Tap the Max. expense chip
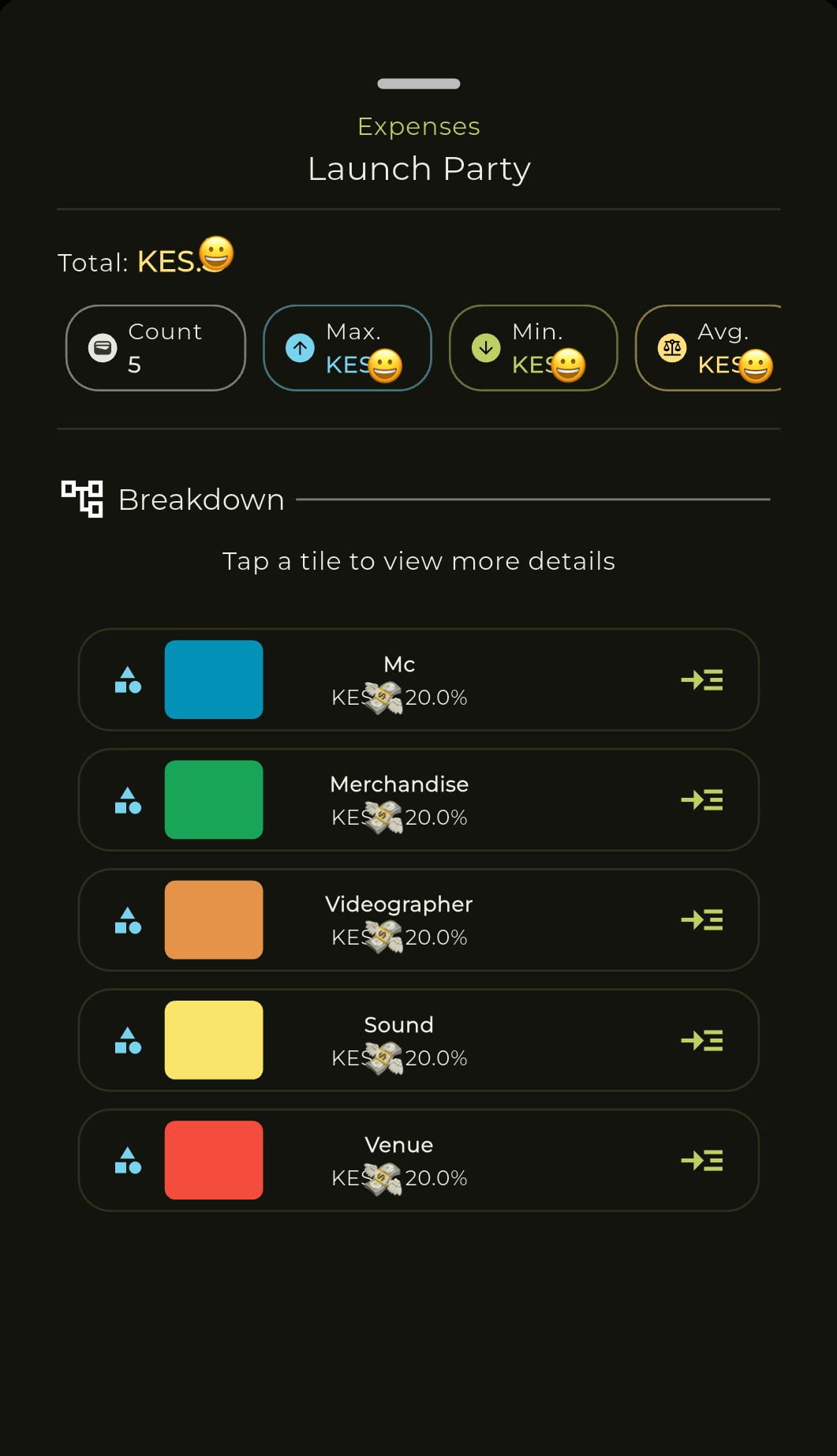The image size is (837, 1456). 347,348
